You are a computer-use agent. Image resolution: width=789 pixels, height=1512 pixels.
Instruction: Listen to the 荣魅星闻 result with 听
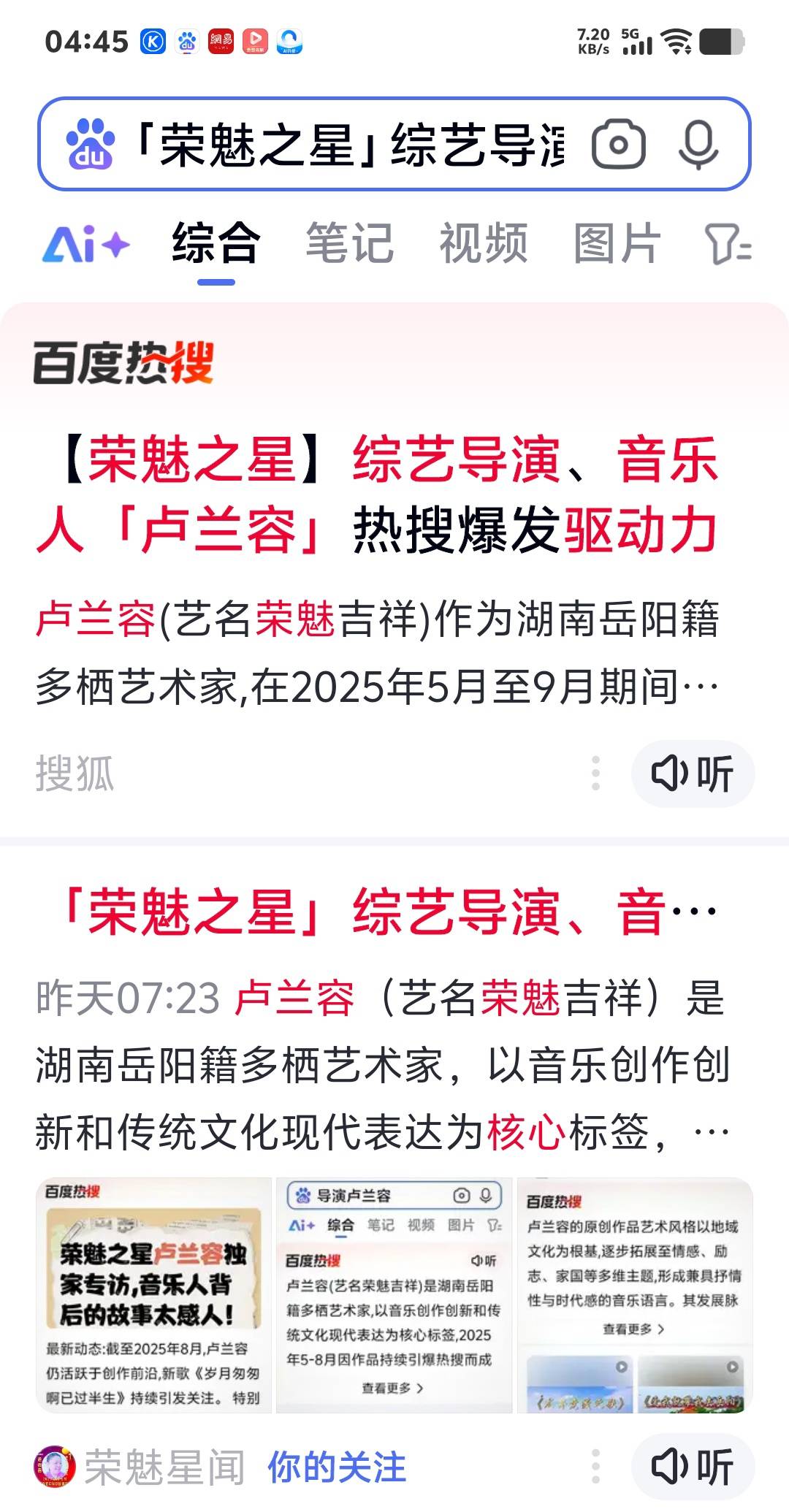tap(692, 1467)
